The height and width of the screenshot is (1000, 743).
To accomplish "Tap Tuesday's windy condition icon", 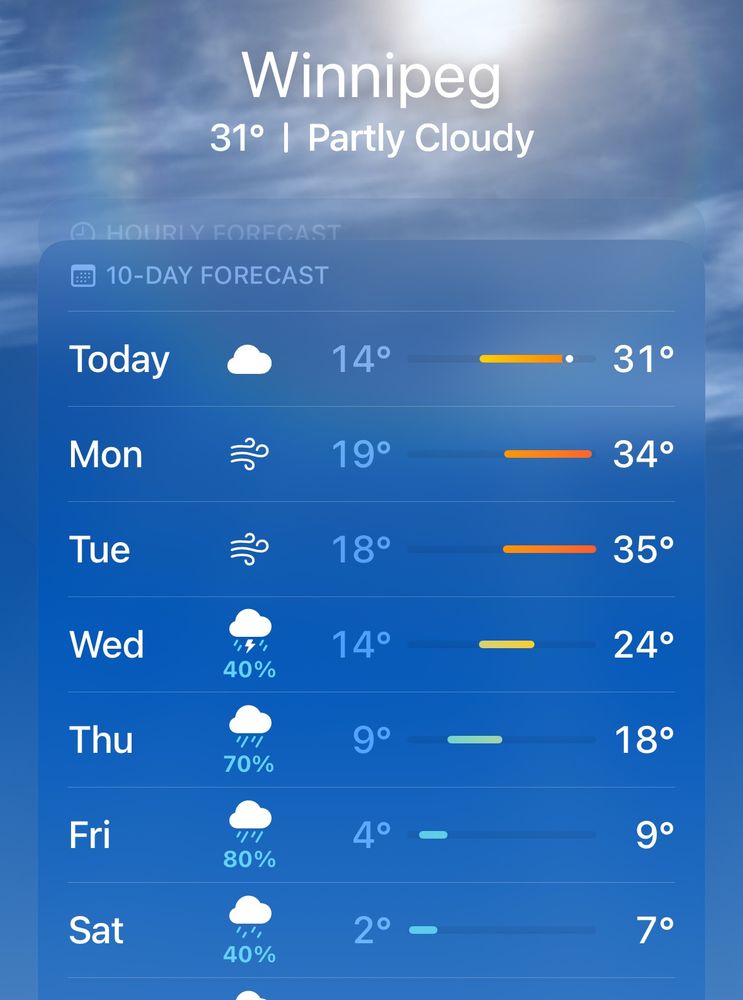I will coord(248,549).
